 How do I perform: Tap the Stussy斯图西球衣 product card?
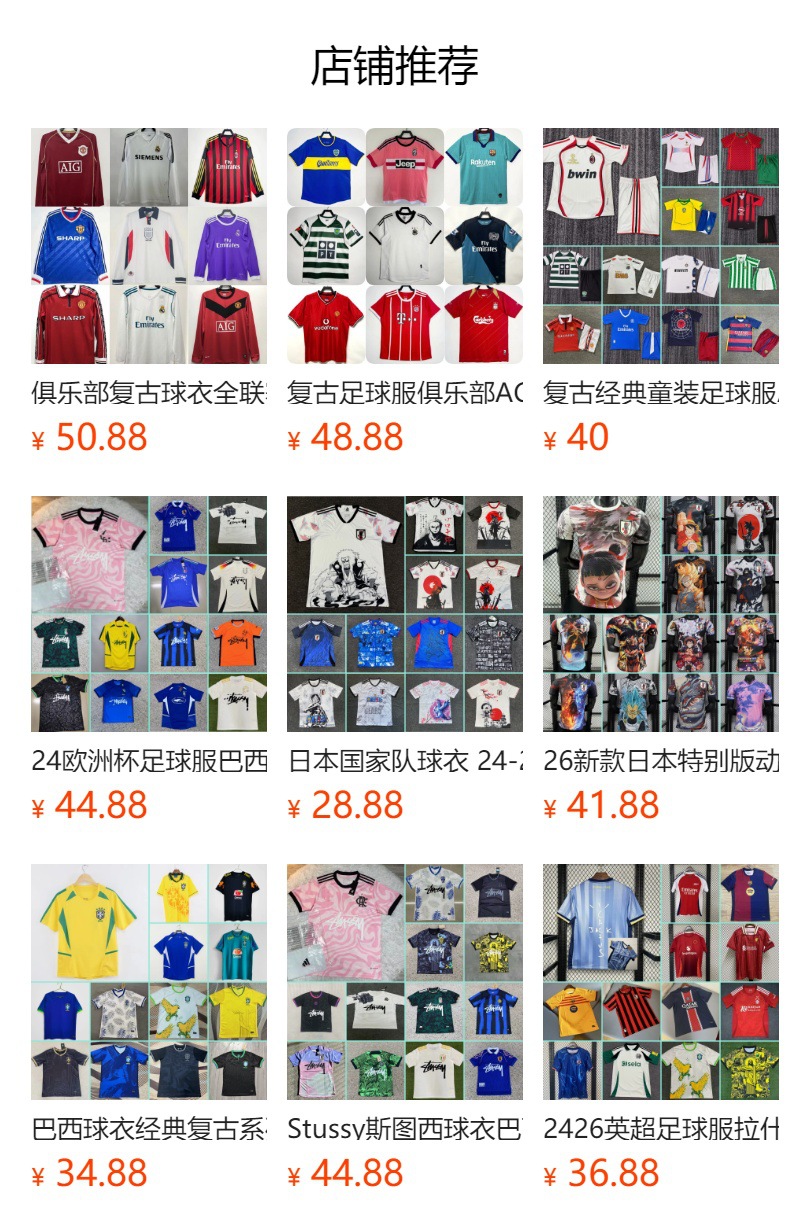point(405,982)
